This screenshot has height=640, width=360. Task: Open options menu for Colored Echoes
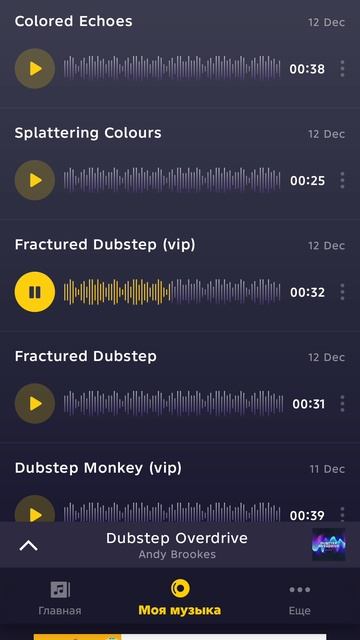pyautogui.click(x=342, y=69)
